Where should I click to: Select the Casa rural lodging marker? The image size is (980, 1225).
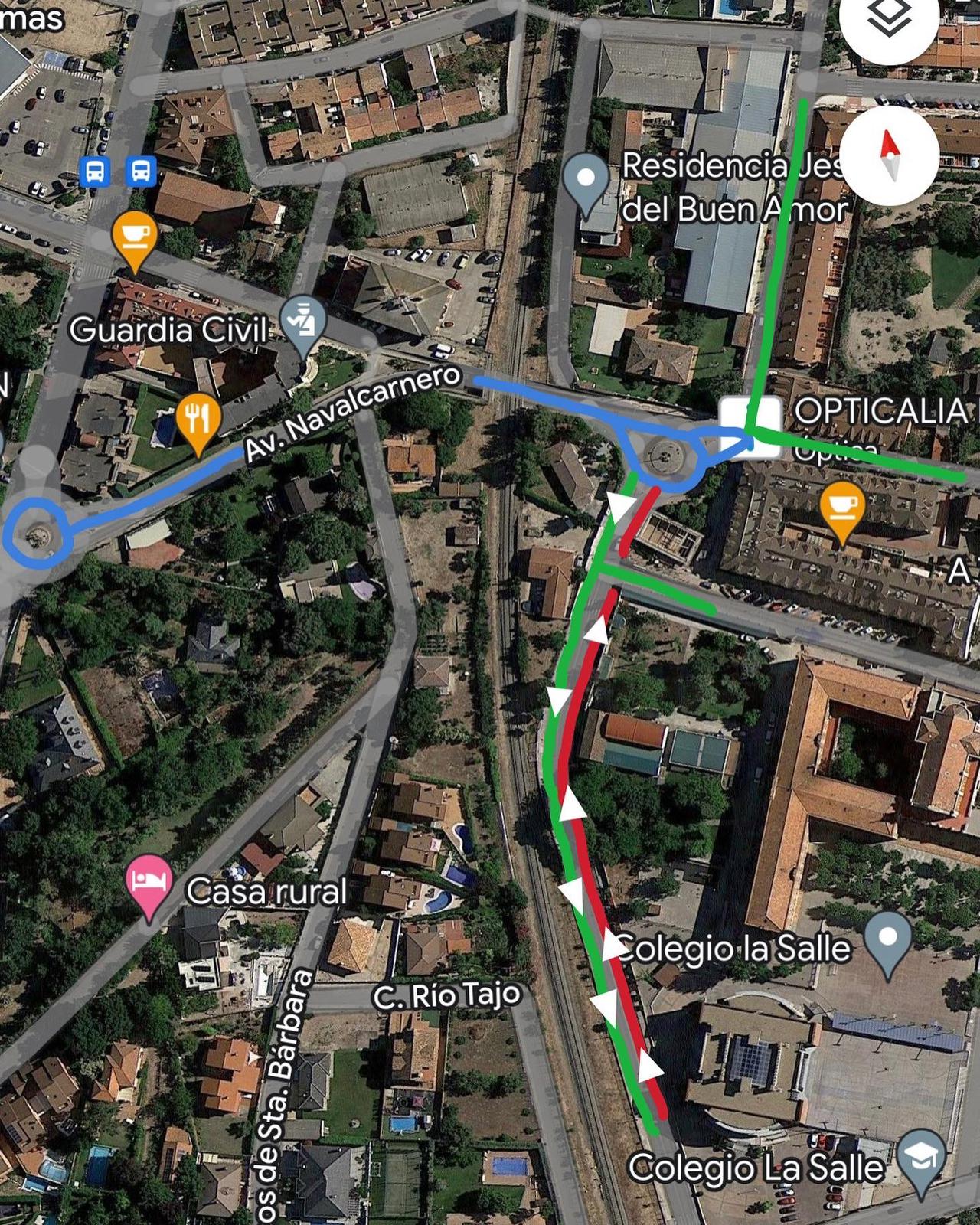tap(149, 882)
